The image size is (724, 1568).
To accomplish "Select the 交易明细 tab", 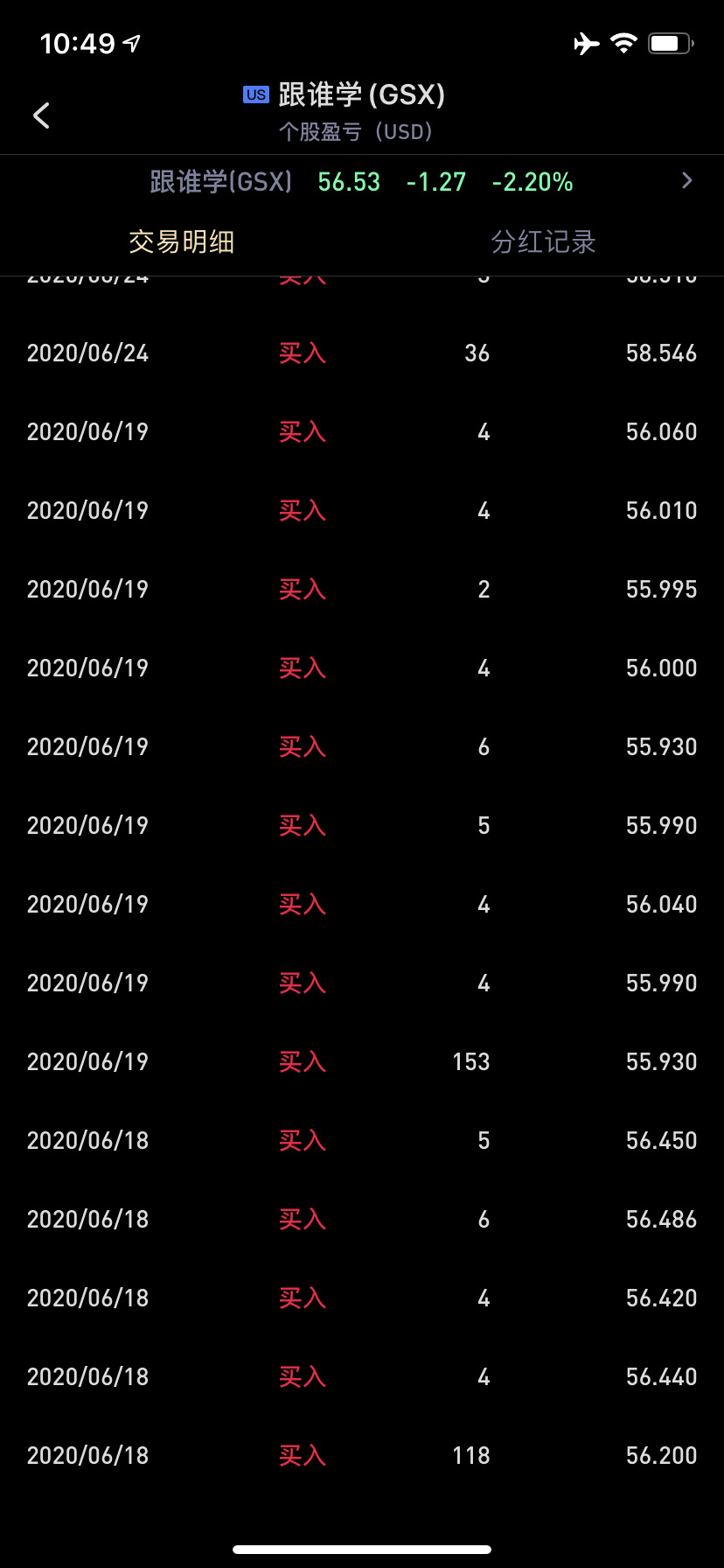I will click(181, 241).
